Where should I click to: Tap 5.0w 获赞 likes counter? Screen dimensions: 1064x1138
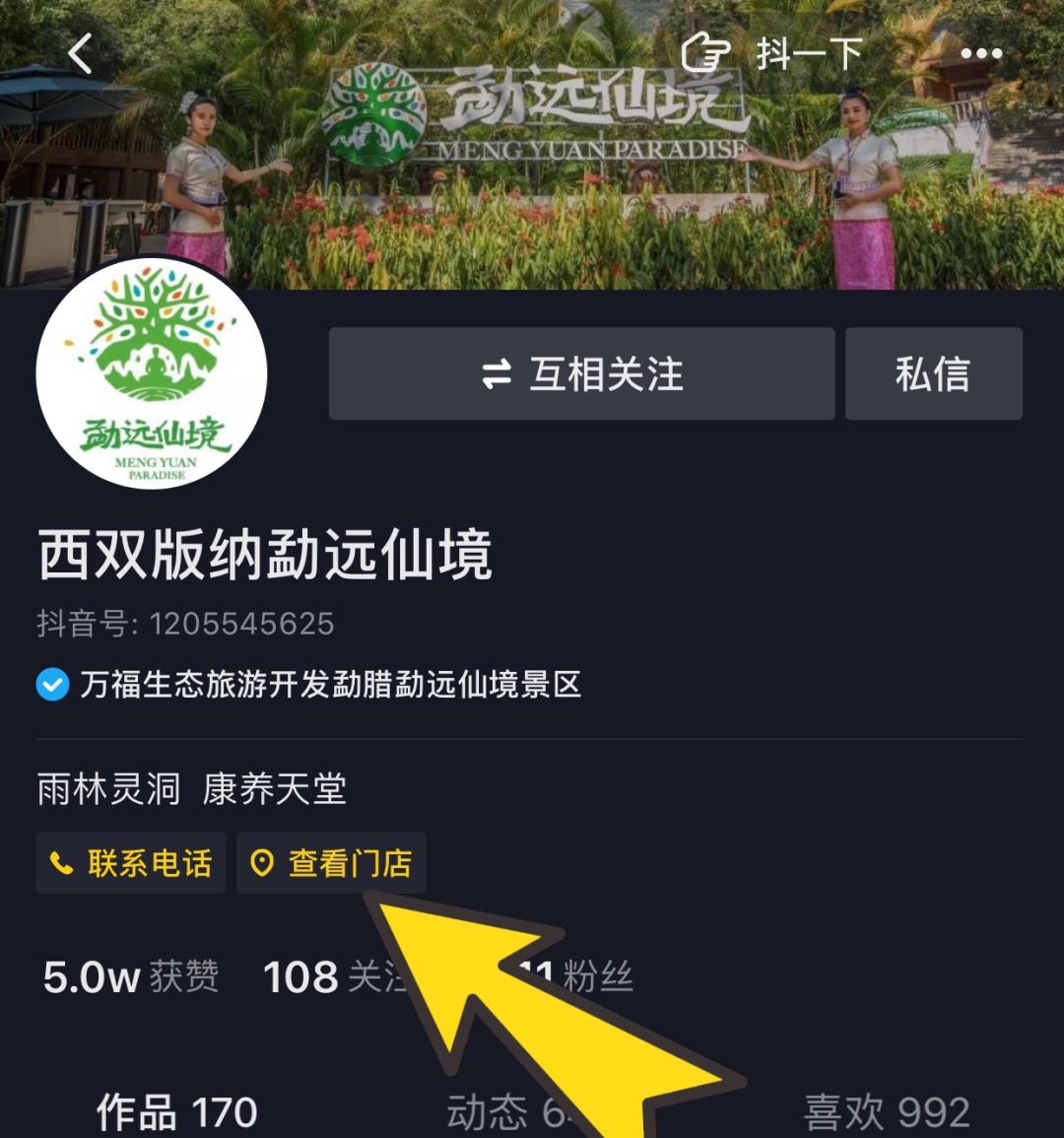pyautogui.click(x=129, y=976)
